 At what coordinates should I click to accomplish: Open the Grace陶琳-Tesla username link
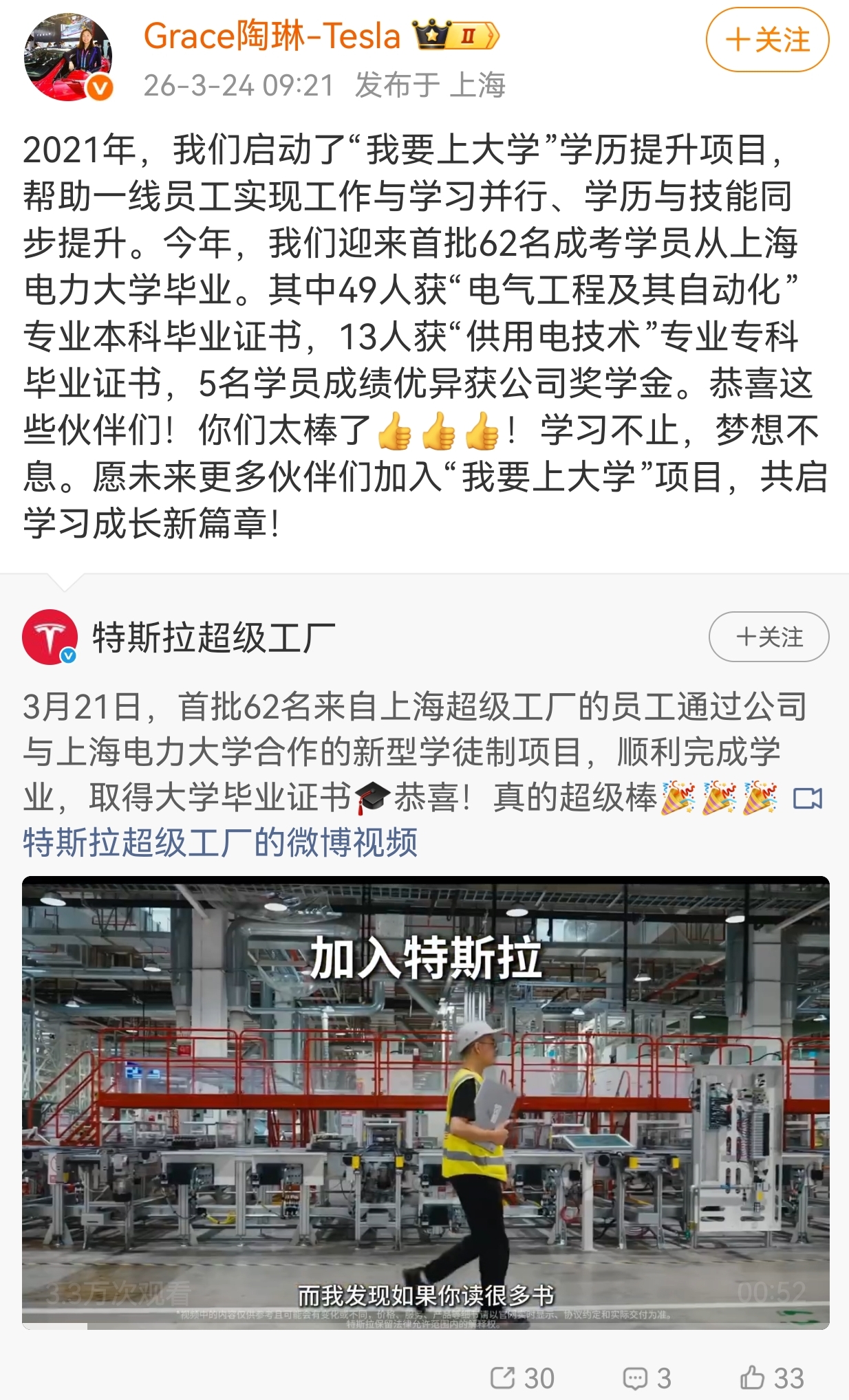tap(272, 36)
